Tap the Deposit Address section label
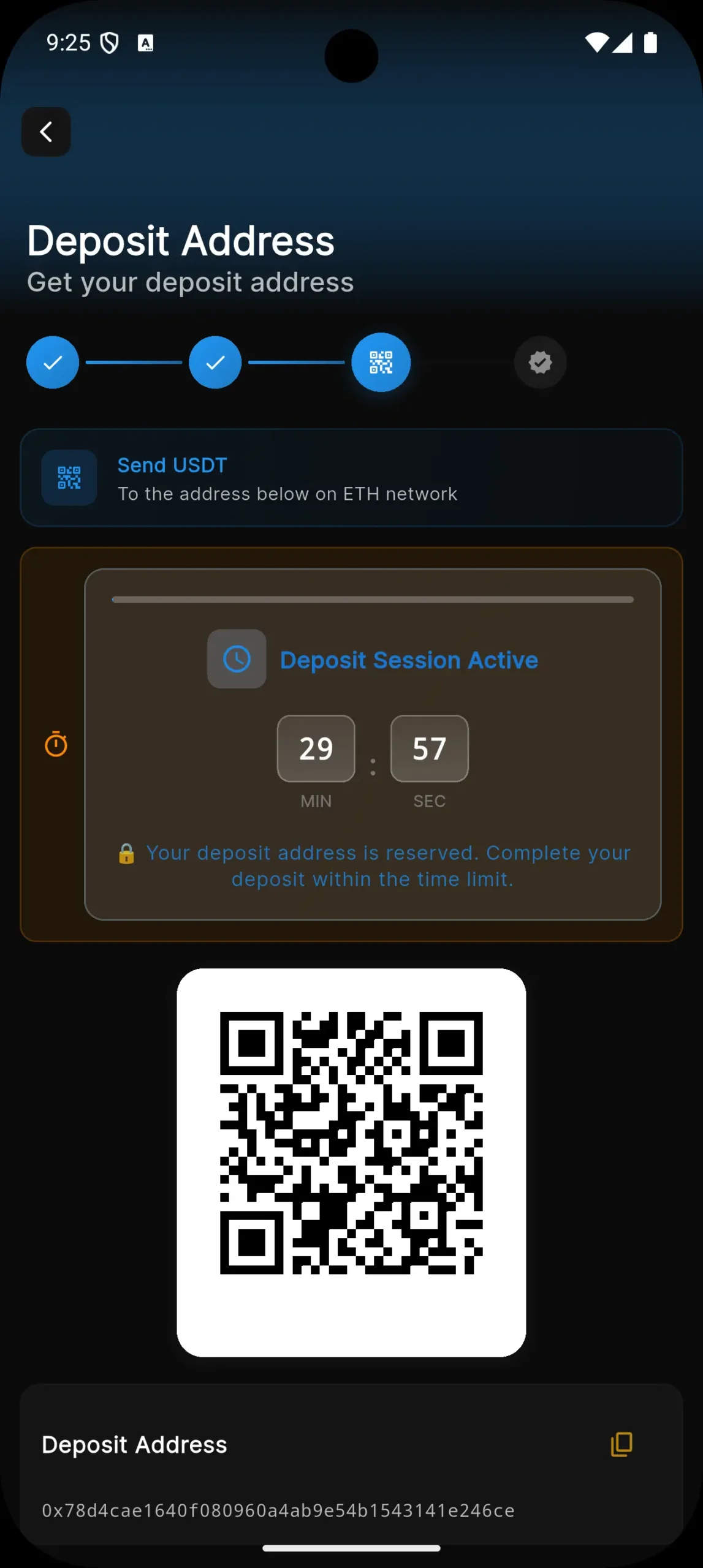This screenshot has height=1568, width=703. point(134,1445)
